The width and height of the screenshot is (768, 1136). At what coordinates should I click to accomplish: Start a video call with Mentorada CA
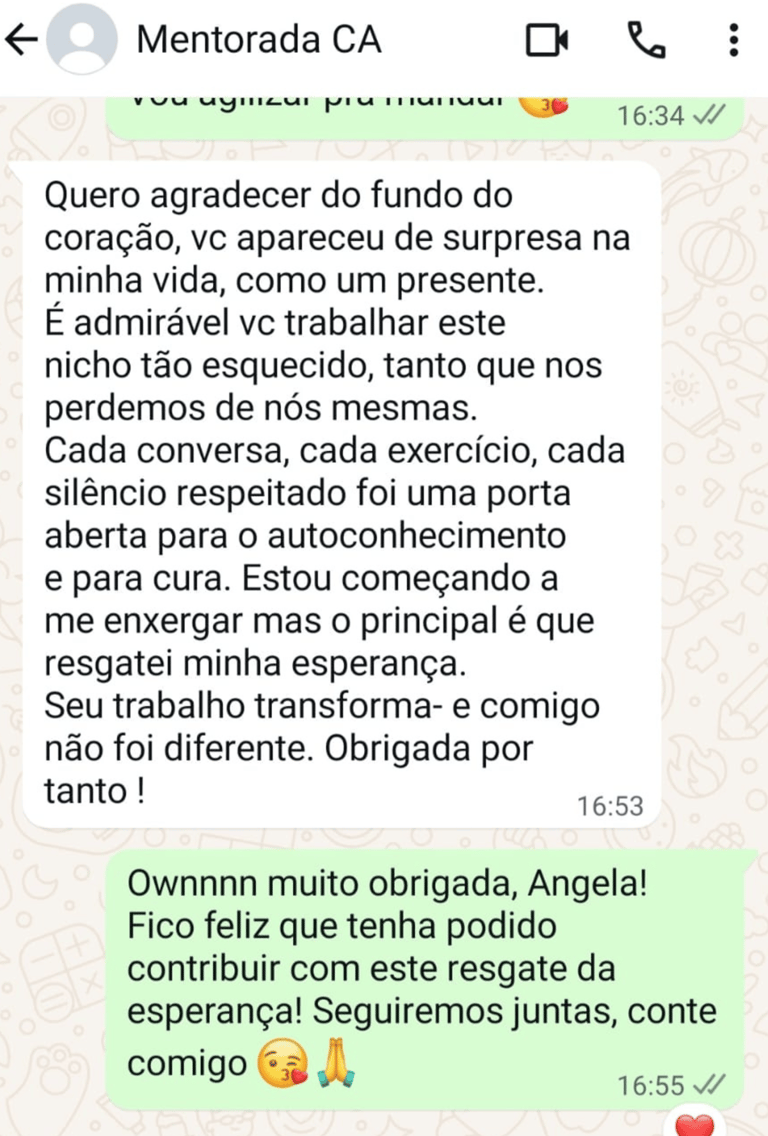pos(546,40)
